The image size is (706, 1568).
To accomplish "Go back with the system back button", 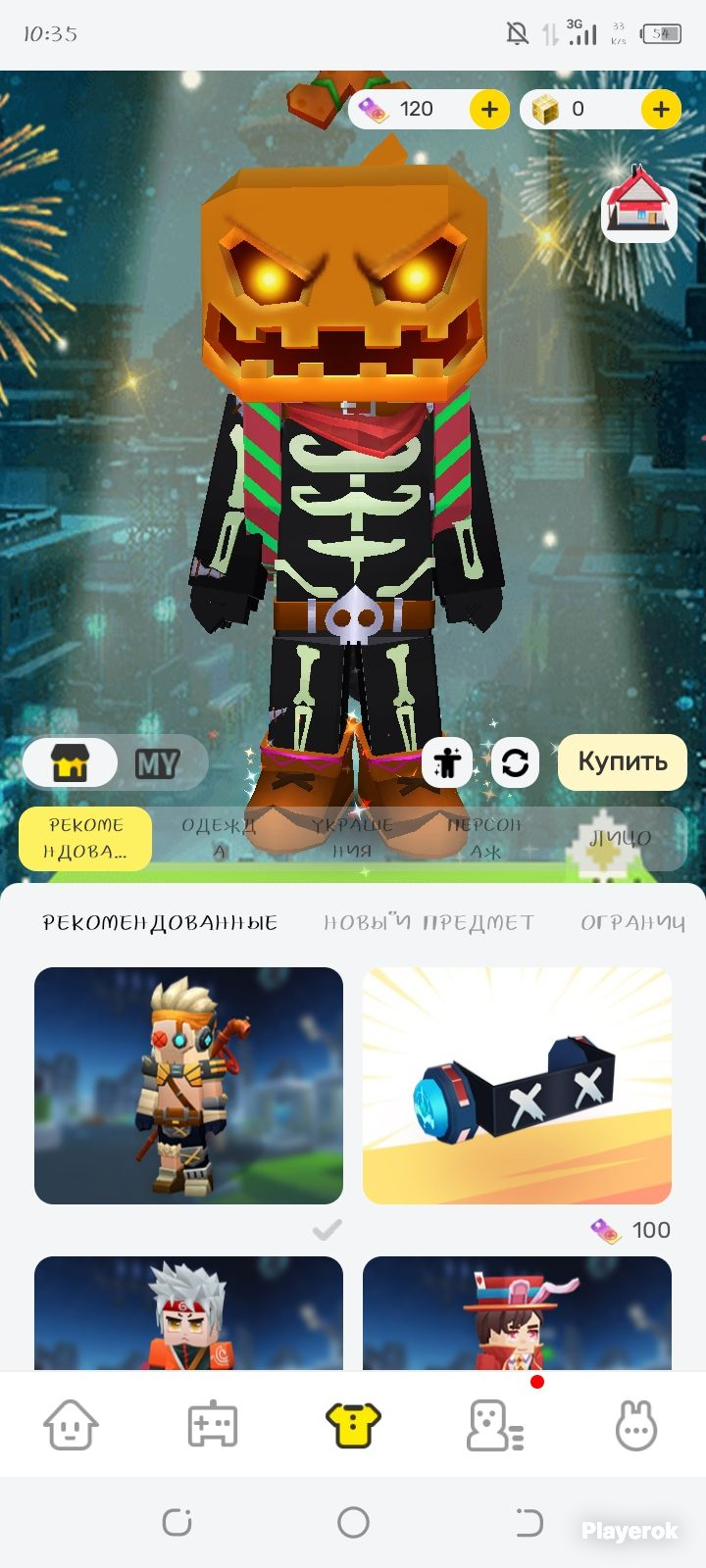I will [529, 1523].
